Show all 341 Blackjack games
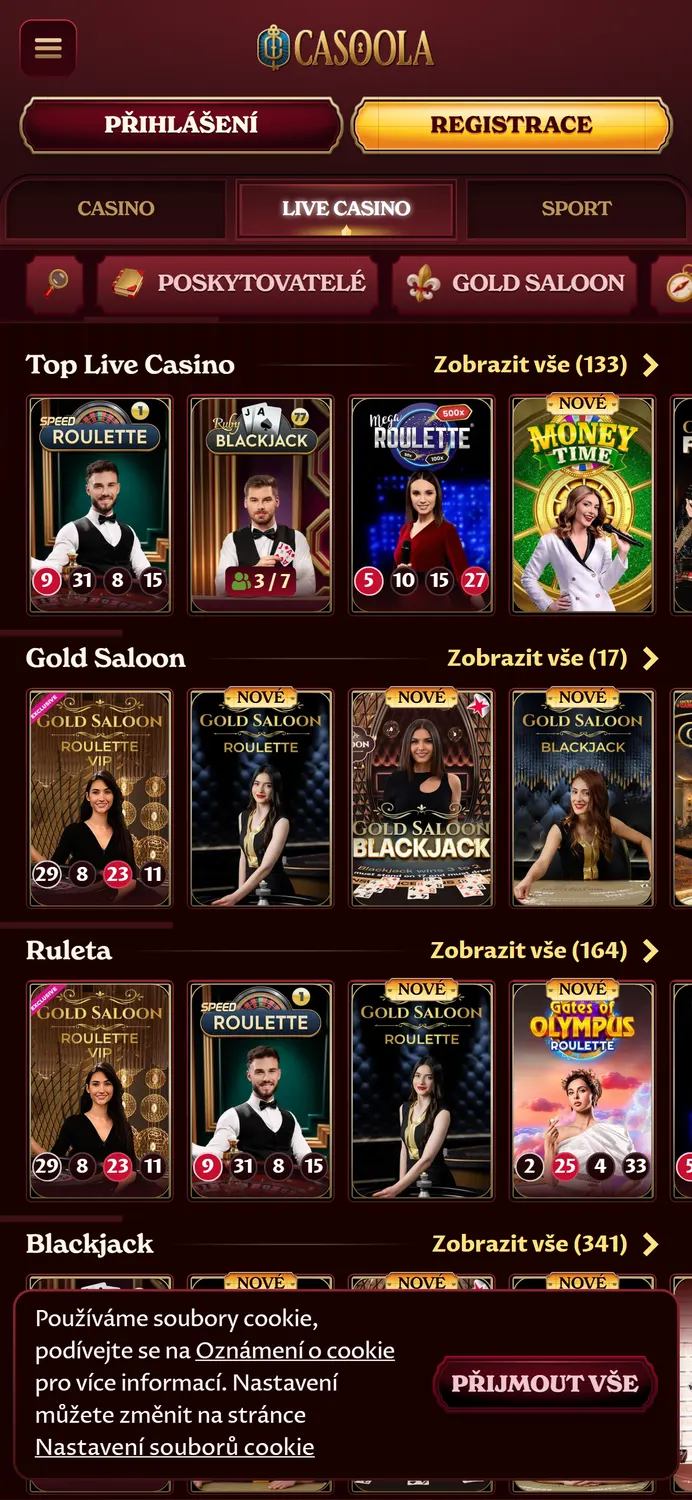 pos(546,1244)
